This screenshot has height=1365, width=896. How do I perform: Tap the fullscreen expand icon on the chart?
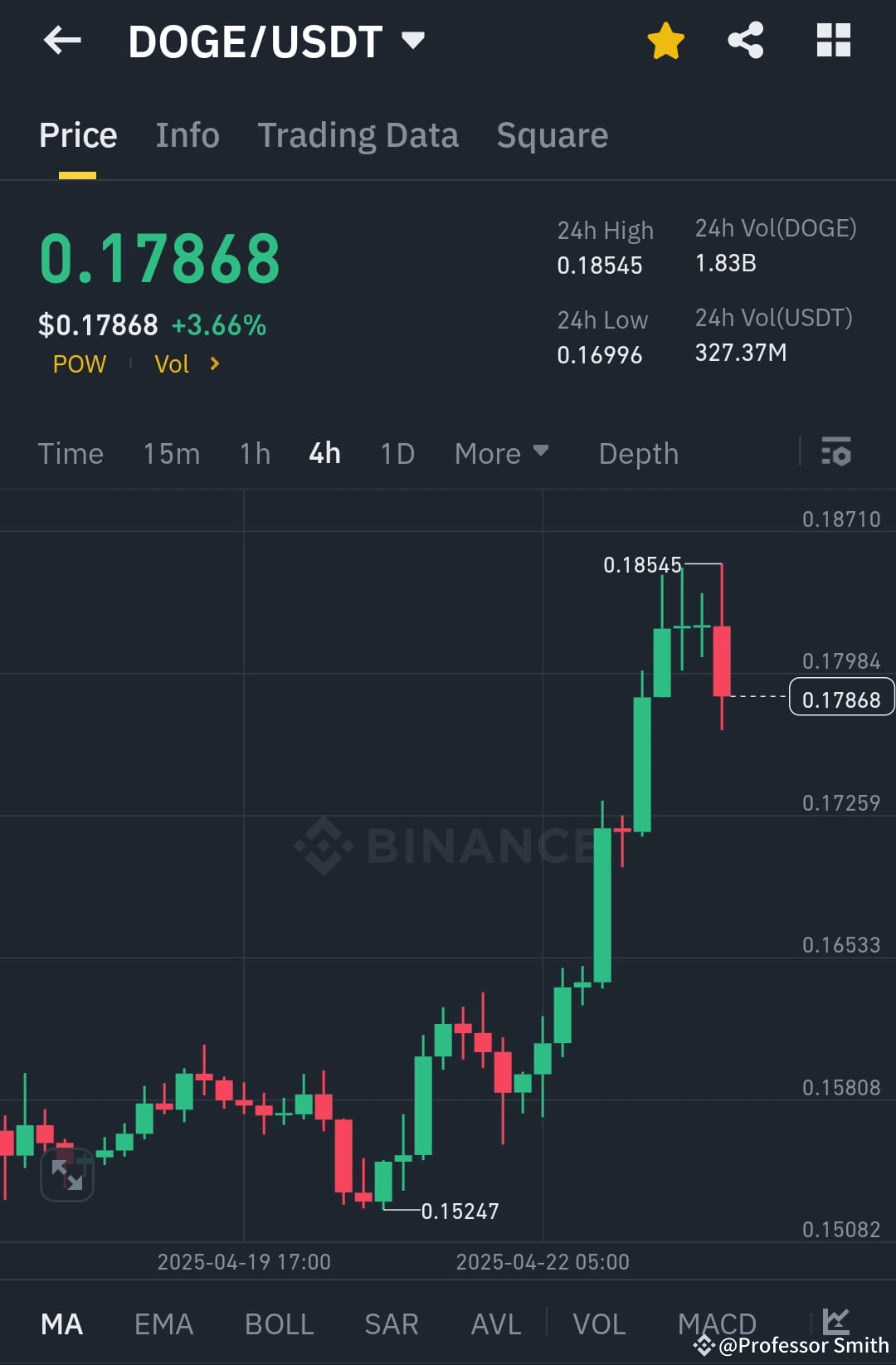click(x=67, y=1174)
